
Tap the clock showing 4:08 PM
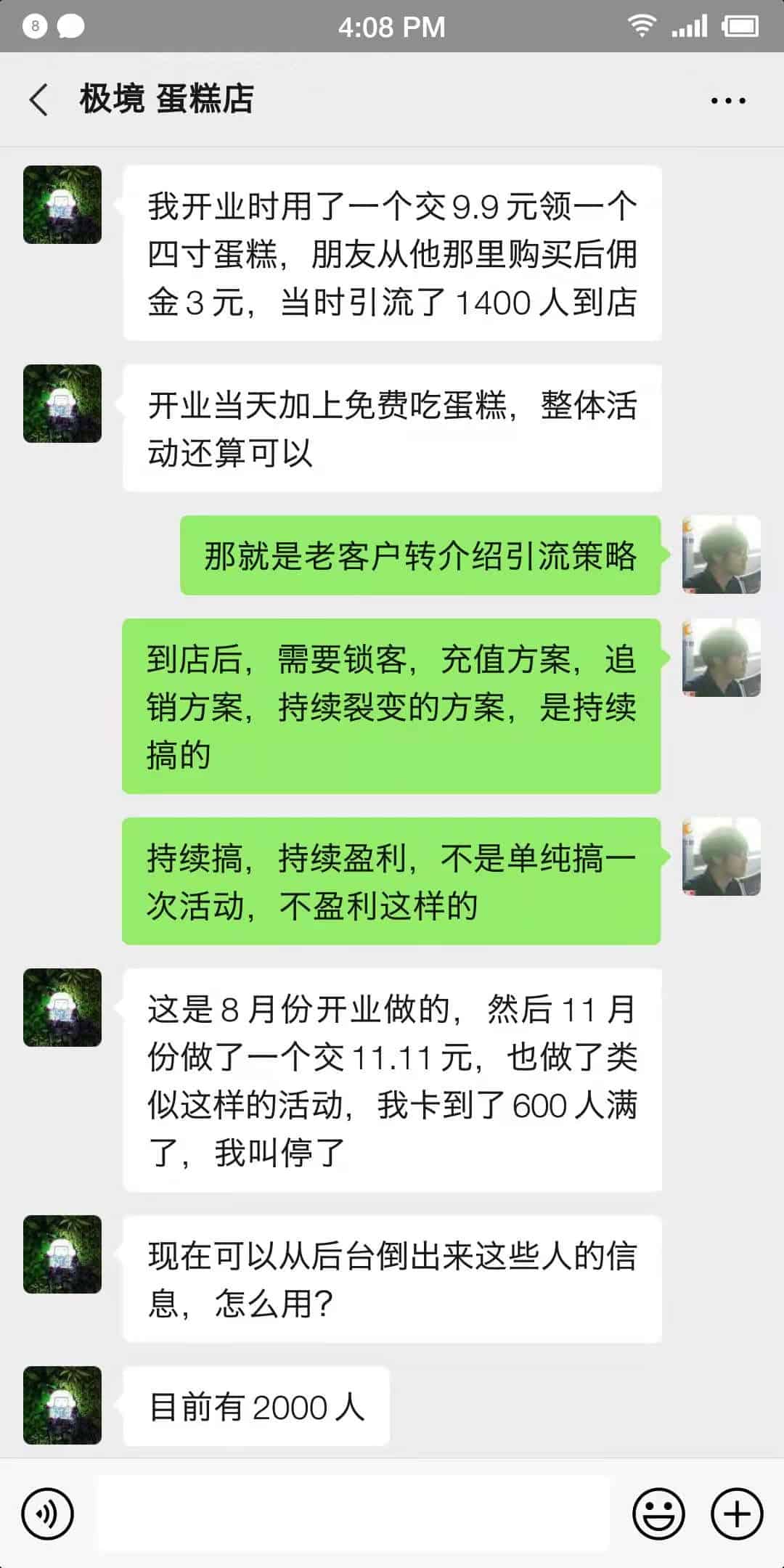(x=392, y=27)
